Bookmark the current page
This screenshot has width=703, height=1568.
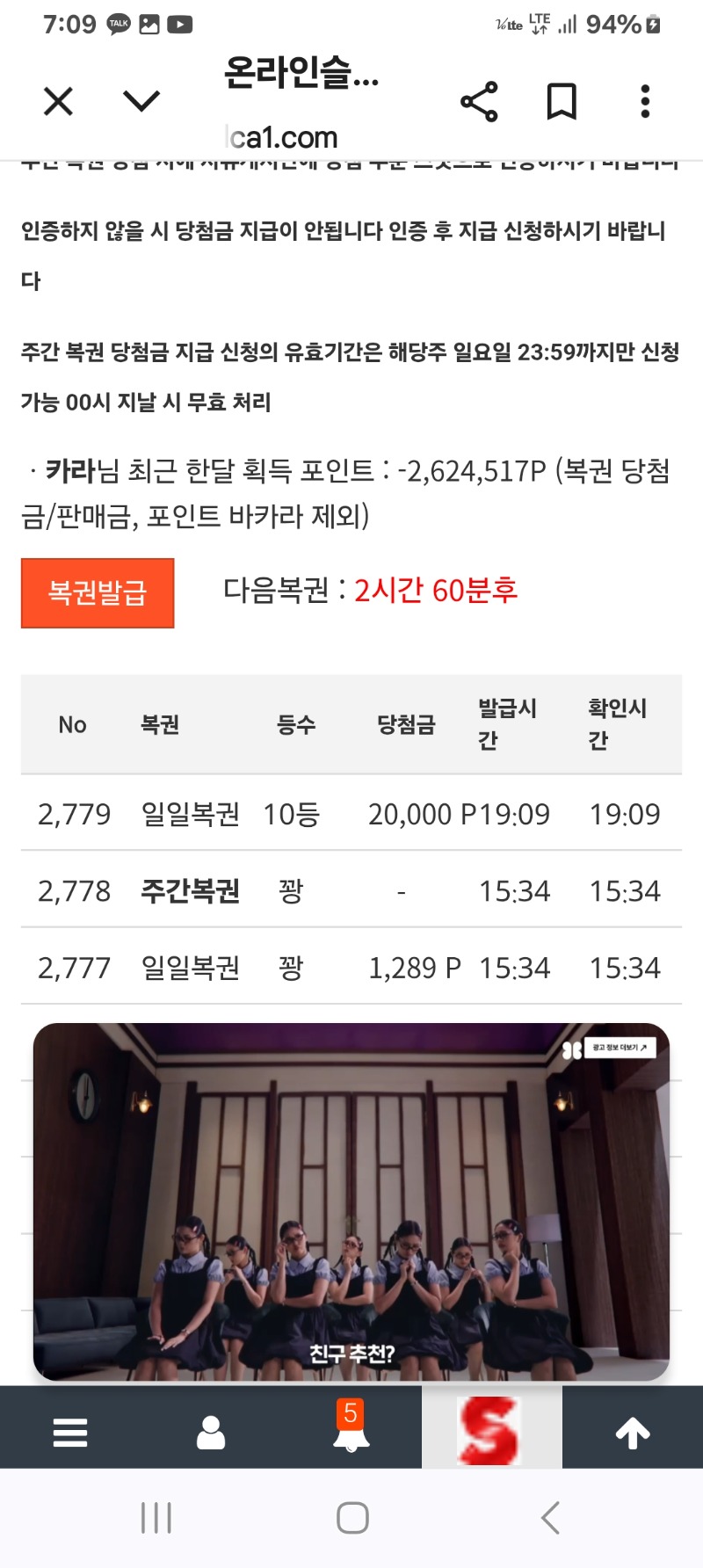pyautogui.click(x=562, y=101)
